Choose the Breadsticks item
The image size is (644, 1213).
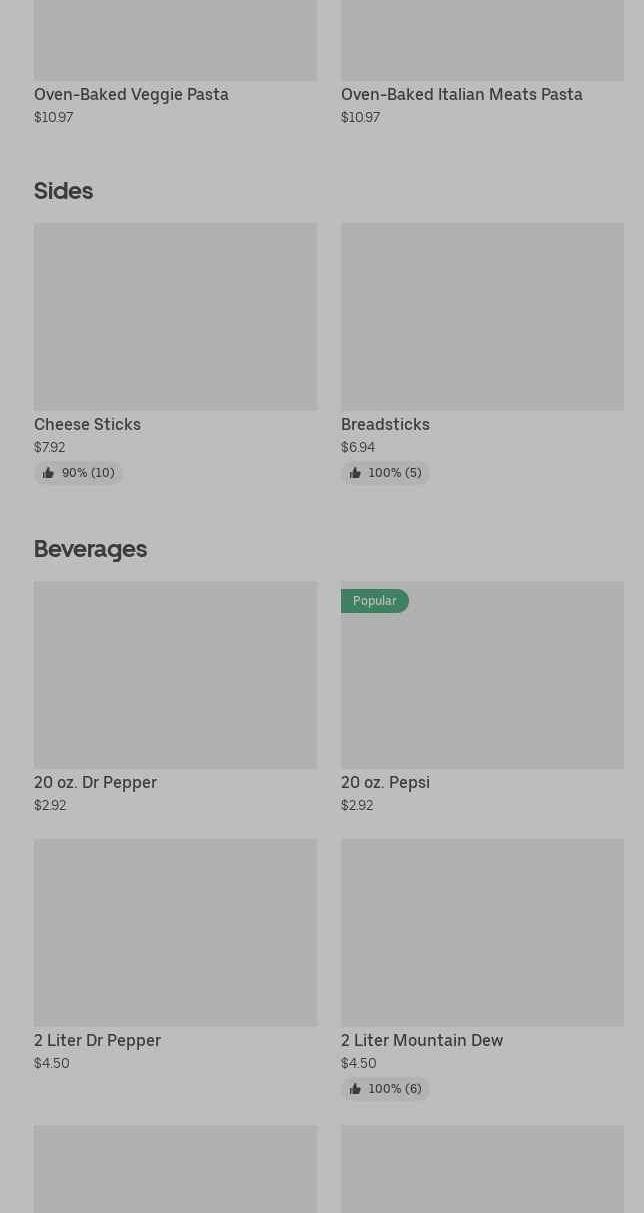482,354
